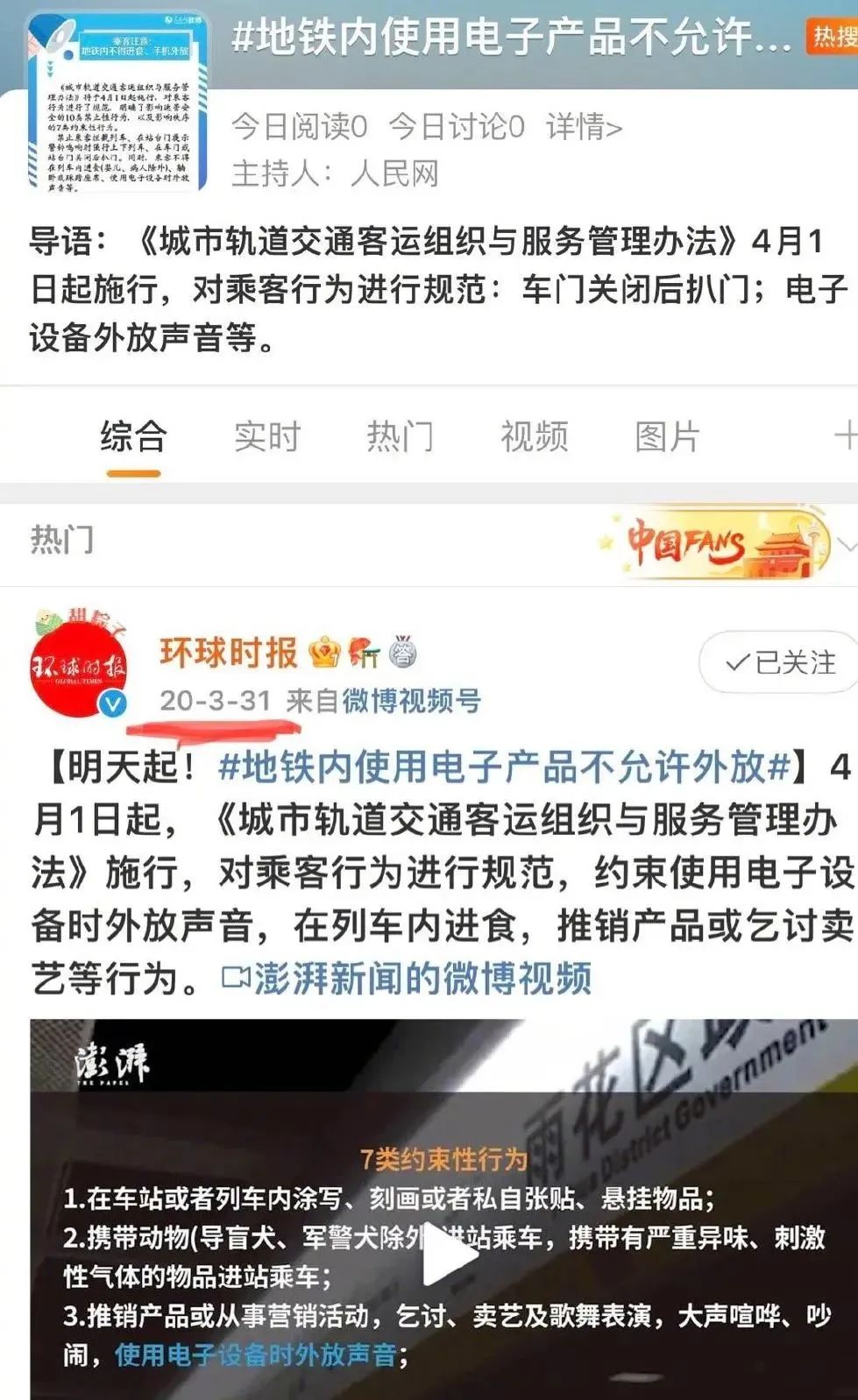Switch to the 热门 tab
The height and width of the screenshot is (1400, 858).
[401, 436]
